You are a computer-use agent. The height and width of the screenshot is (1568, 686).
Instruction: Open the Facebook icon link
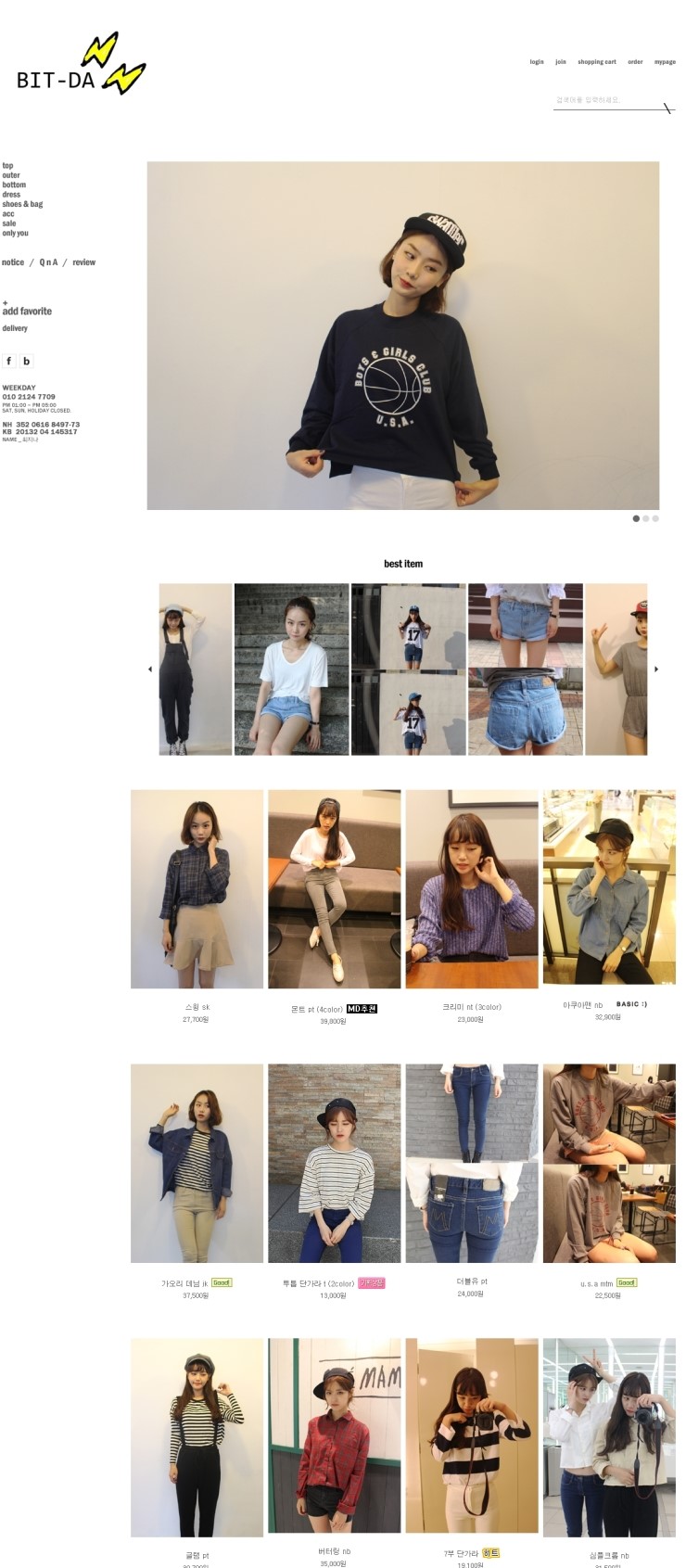[x=9, y=362]
